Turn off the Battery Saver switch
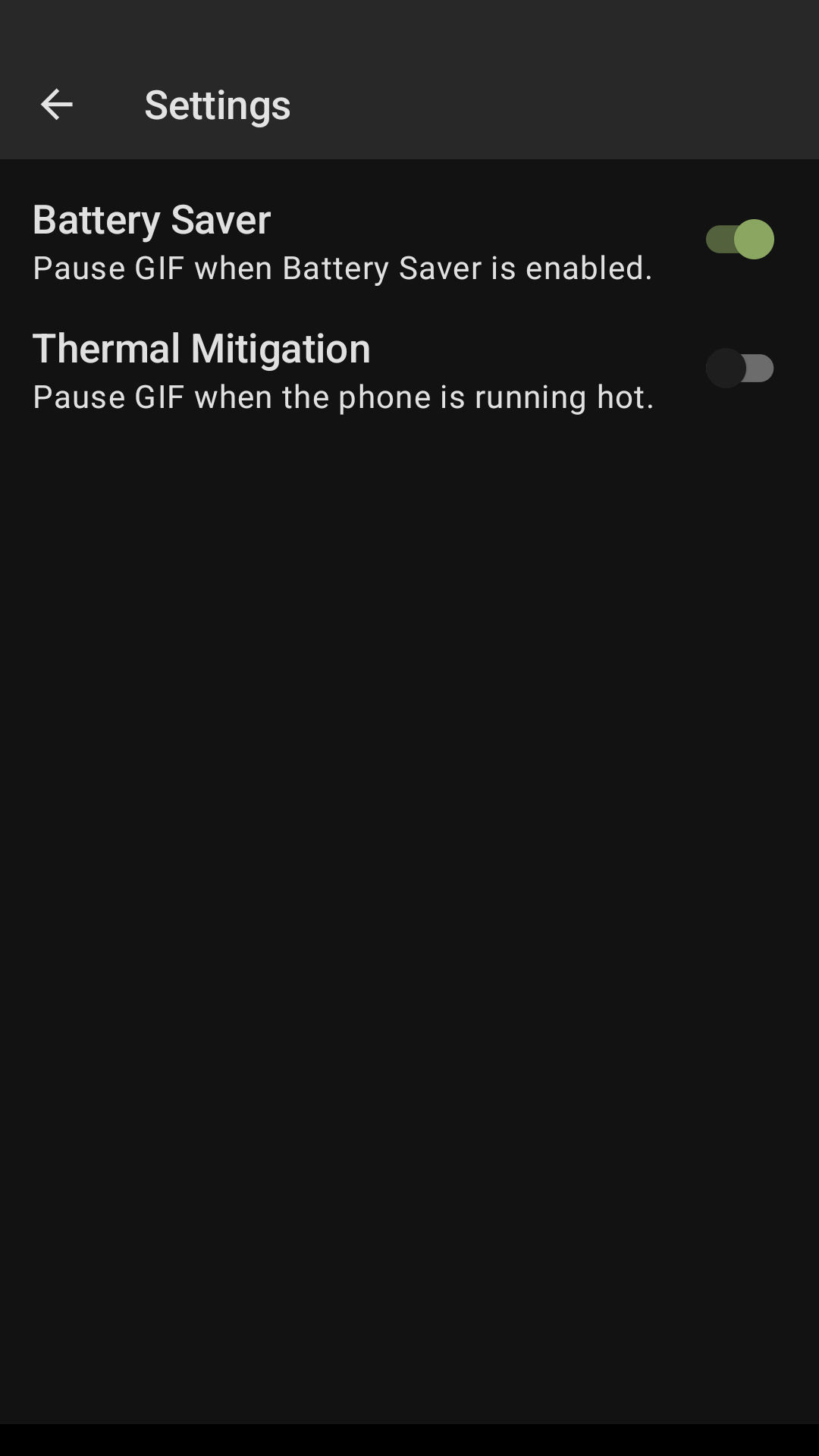 [739, 240]
